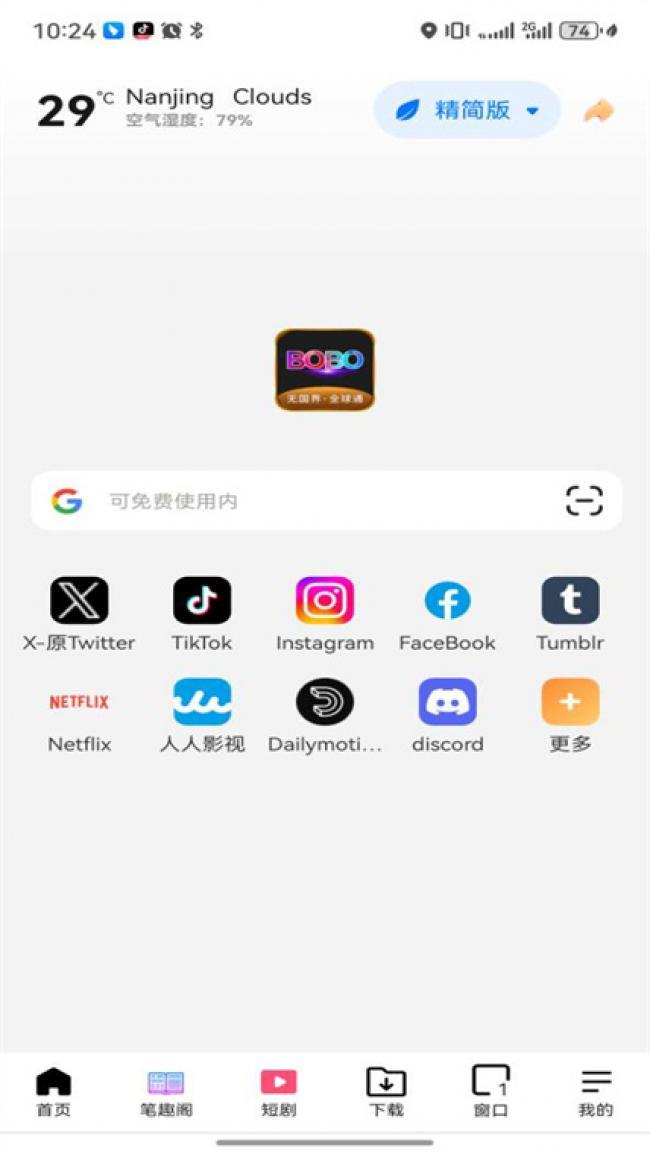Image resolution: width=650 pixels, height=1154 pixels.
Task: View open windows via 窗口
Action: pyautogui.click(x=491, y=1091)
